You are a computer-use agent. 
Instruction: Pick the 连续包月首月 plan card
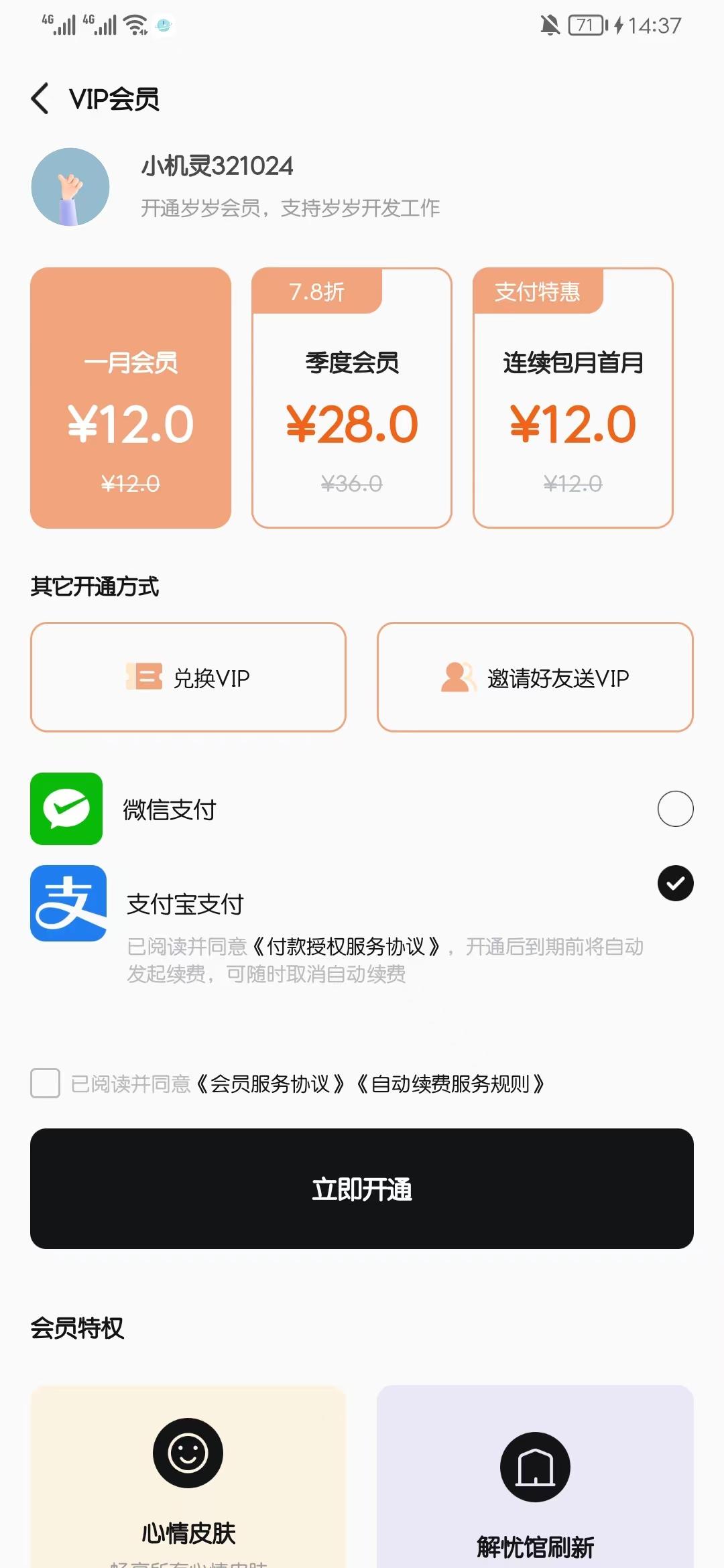[x=572, y=398]
